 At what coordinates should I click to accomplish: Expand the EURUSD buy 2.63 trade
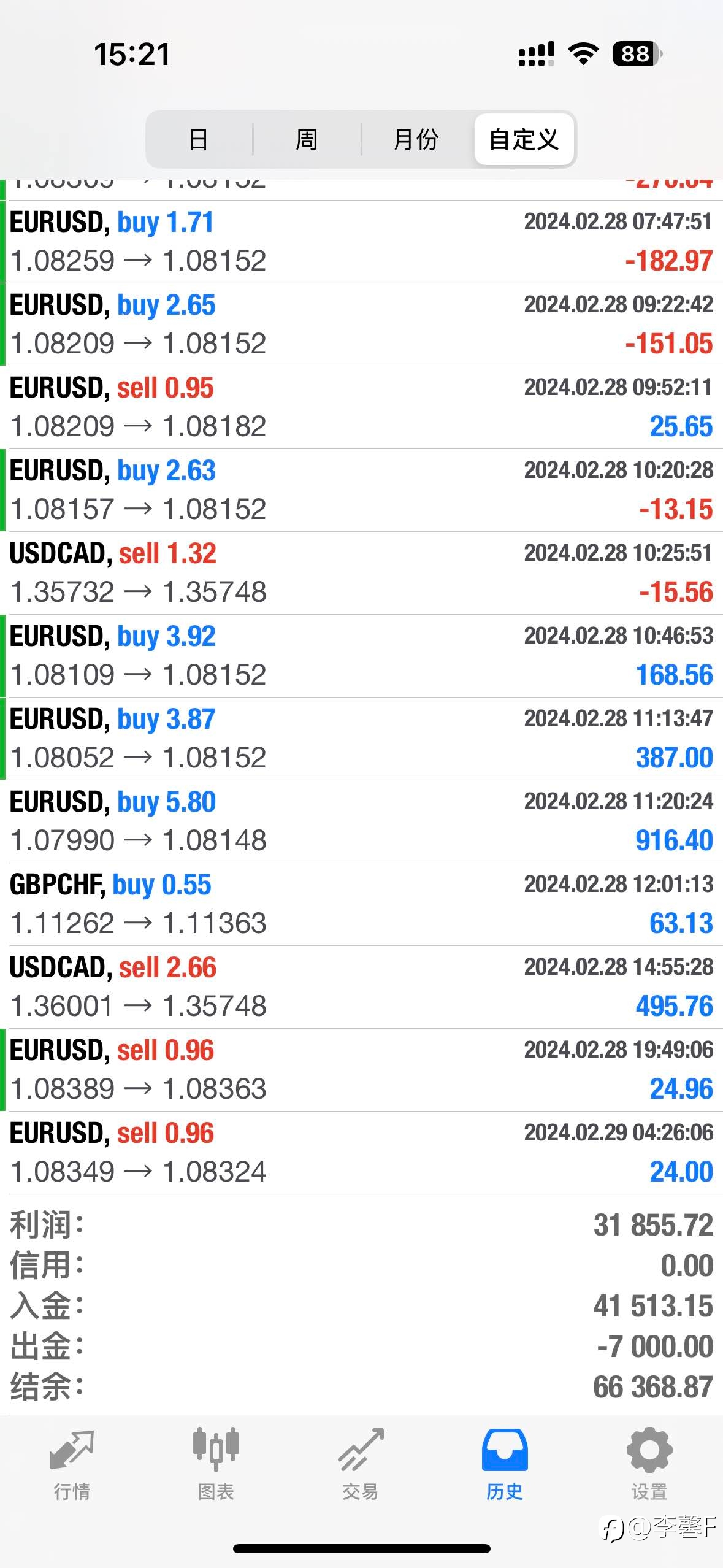361,490
